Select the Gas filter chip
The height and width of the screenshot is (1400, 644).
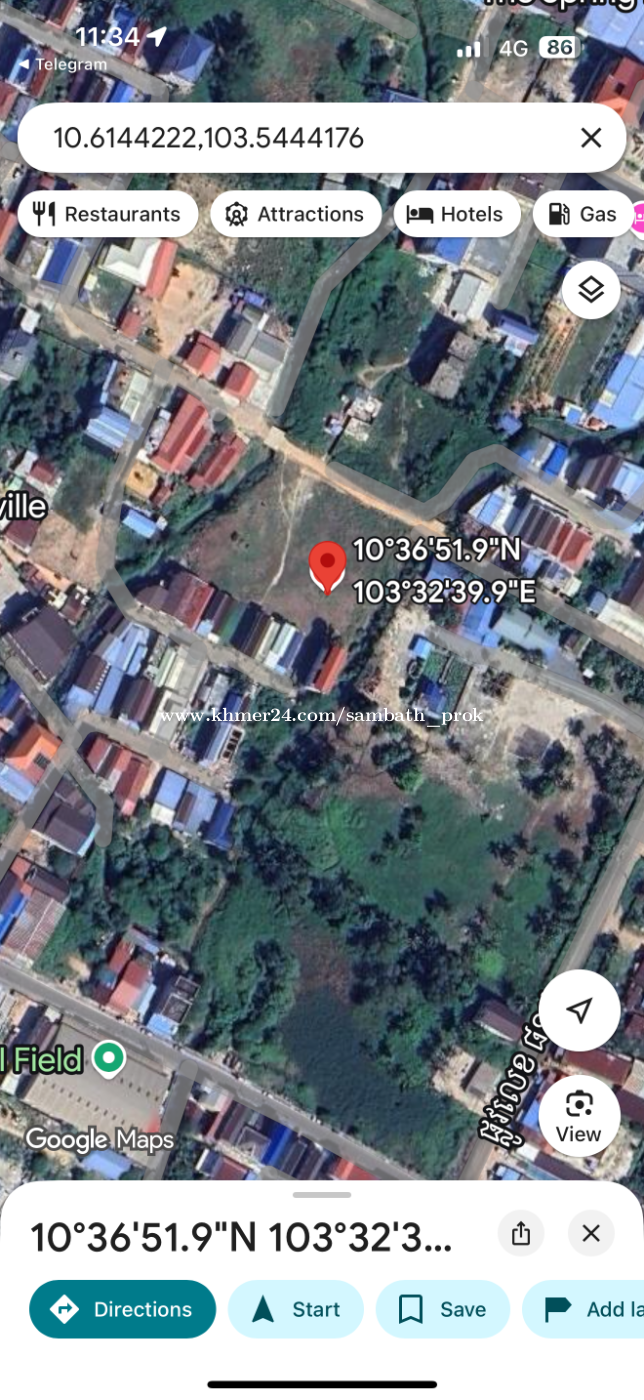[x=585, y=214]
